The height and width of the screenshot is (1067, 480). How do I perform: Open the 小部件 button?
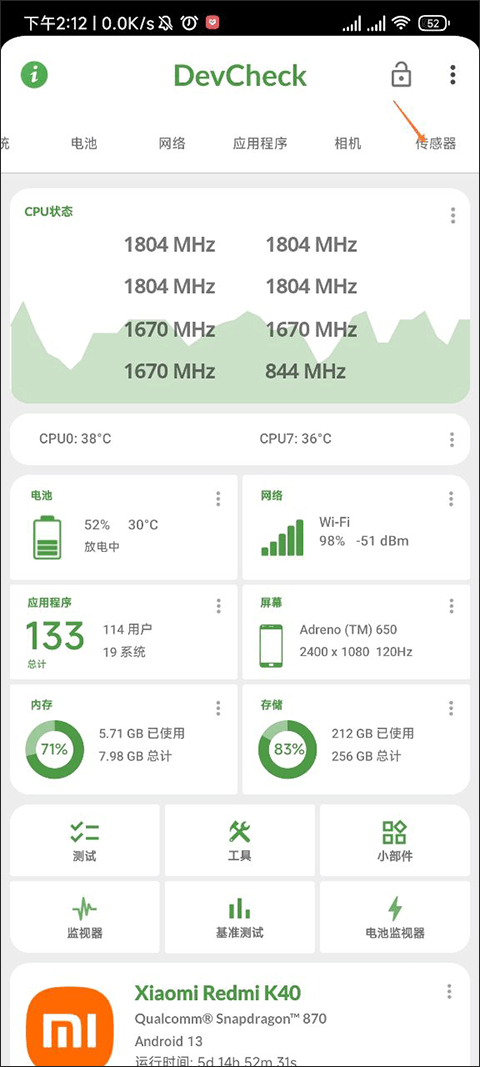(395, 840)
